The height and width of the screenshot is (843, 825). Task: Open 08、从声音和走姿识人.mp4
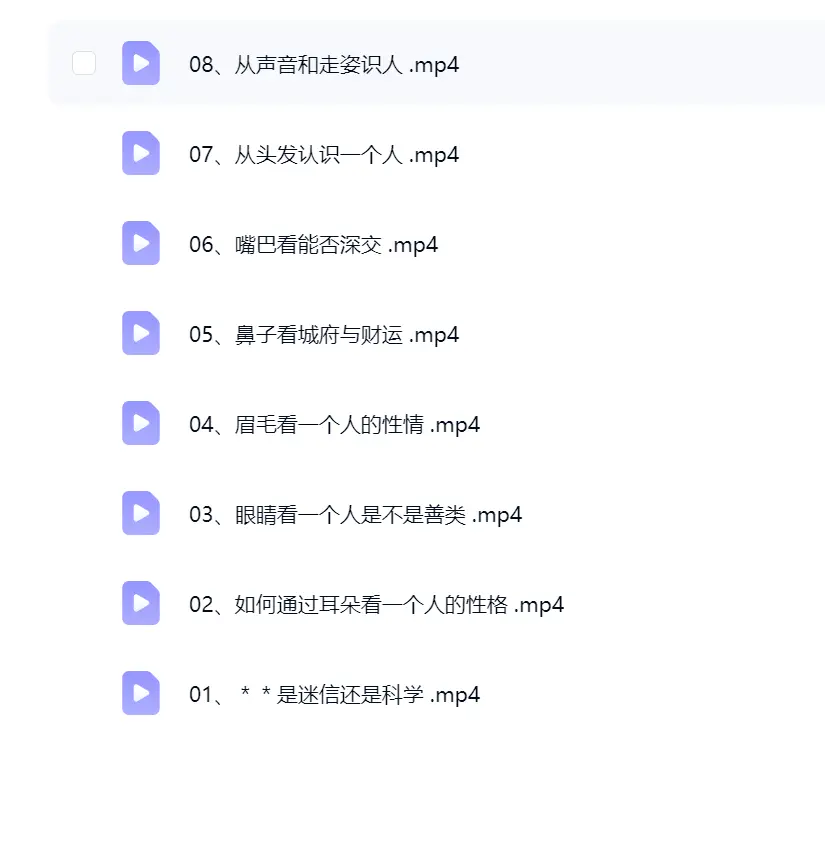click(x=324, y=65)
